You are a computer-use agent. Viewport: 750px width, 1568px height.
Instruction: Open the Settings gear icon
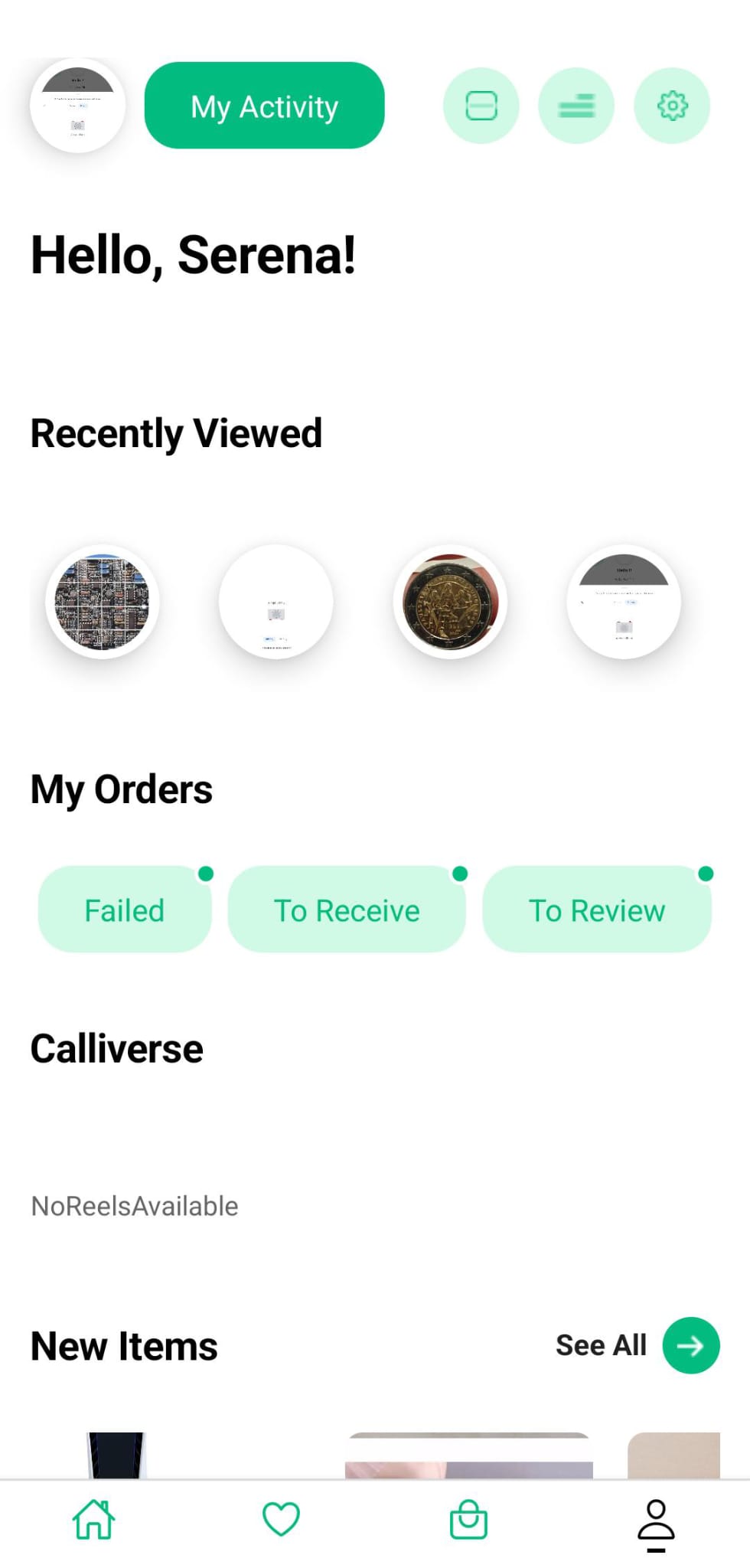671,106
